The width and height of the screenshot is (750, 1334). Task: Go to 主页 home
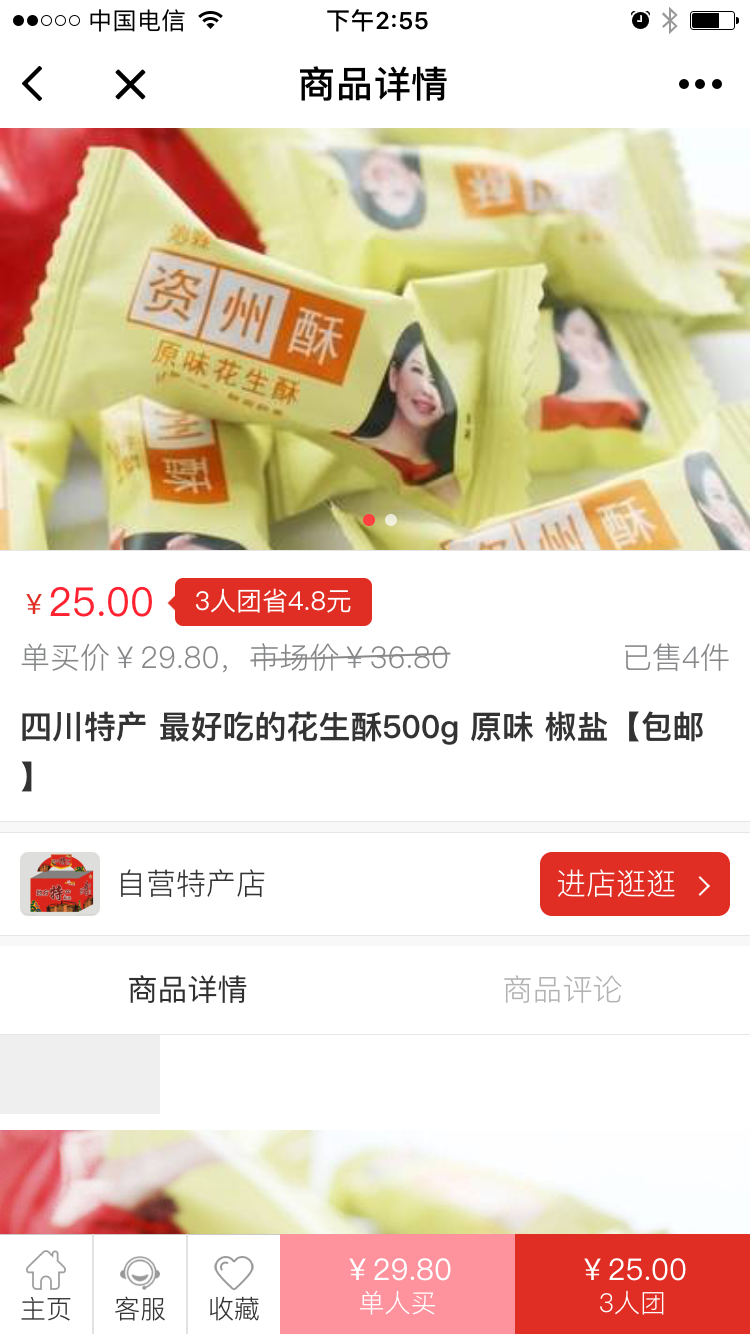46,1286
